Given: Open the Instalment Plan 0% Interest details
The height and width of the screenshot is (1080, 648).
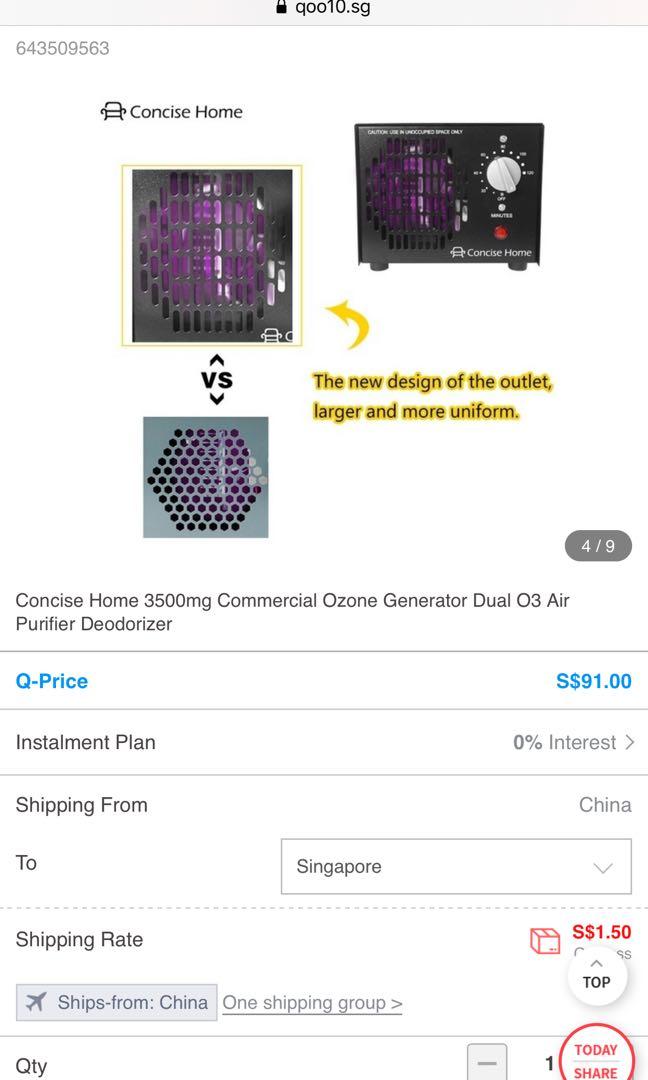Looking at the screenshot, I should [x=324, y=742].
